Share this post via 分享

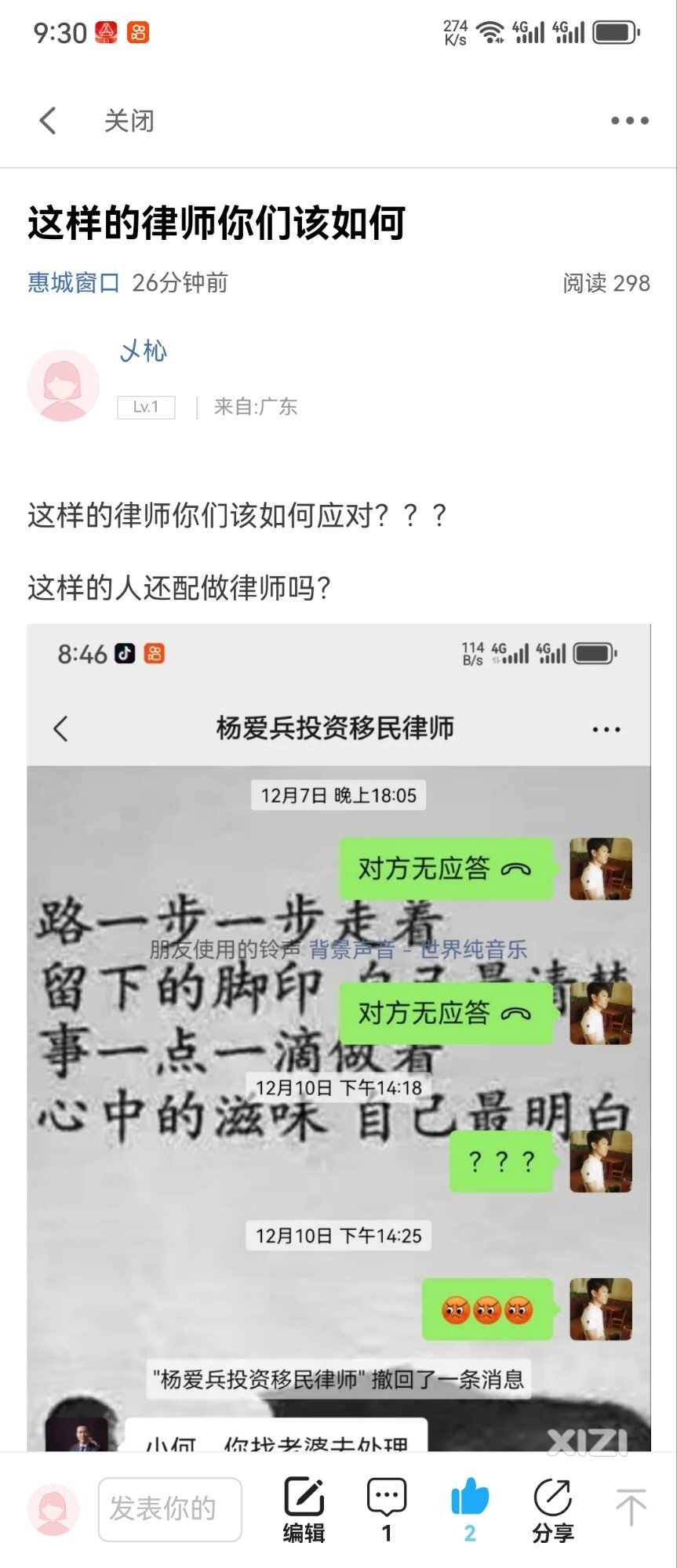click(x=552, y=1509)
